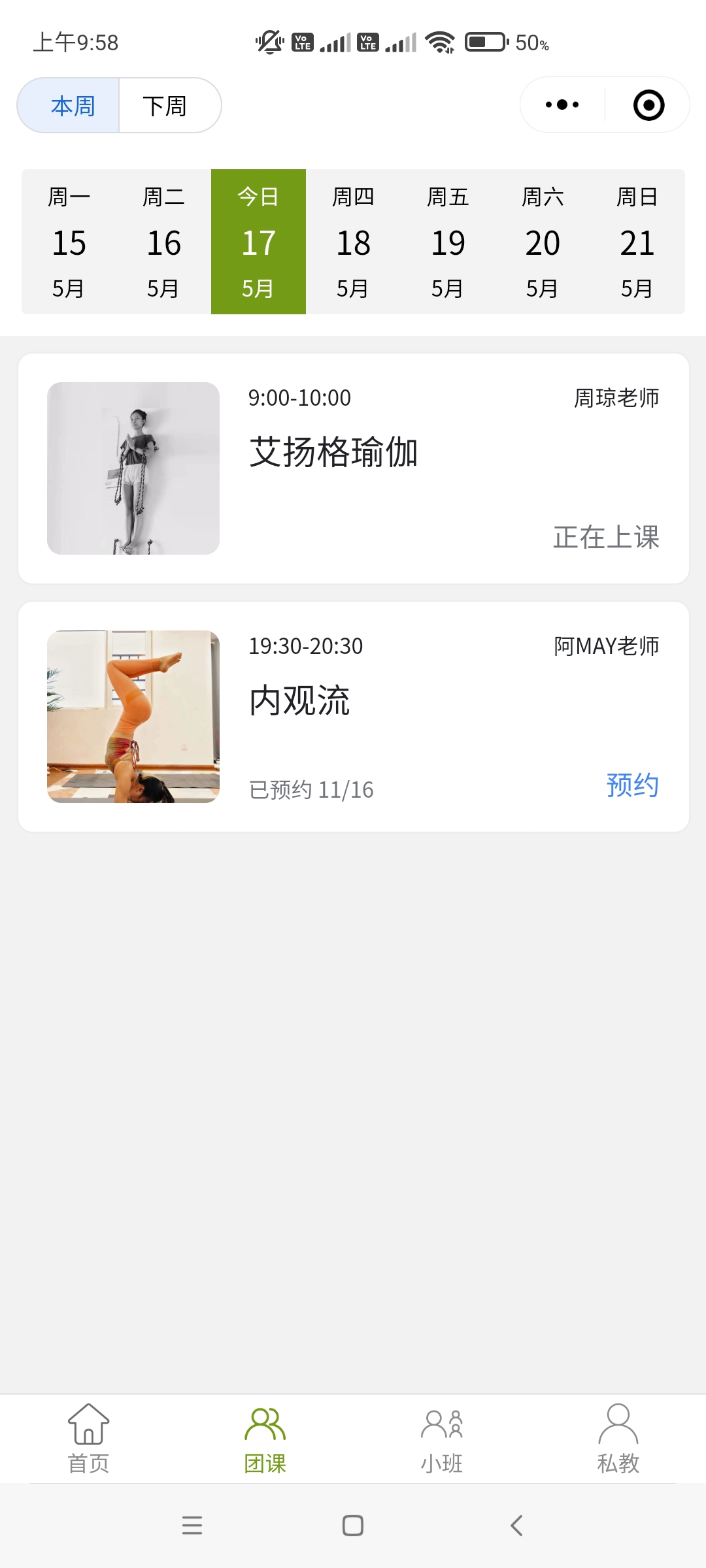Open the 艾扬格瑜伽 class card
The height and width of the screenshot is (1568, 706).
pyautogui.click(x=353, y=468)
